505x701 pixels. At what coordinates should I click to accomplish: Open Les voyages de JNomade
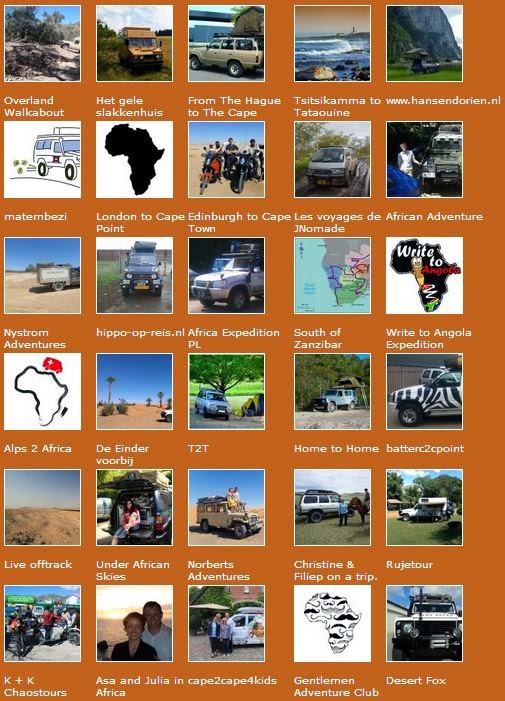click(332, 160)
